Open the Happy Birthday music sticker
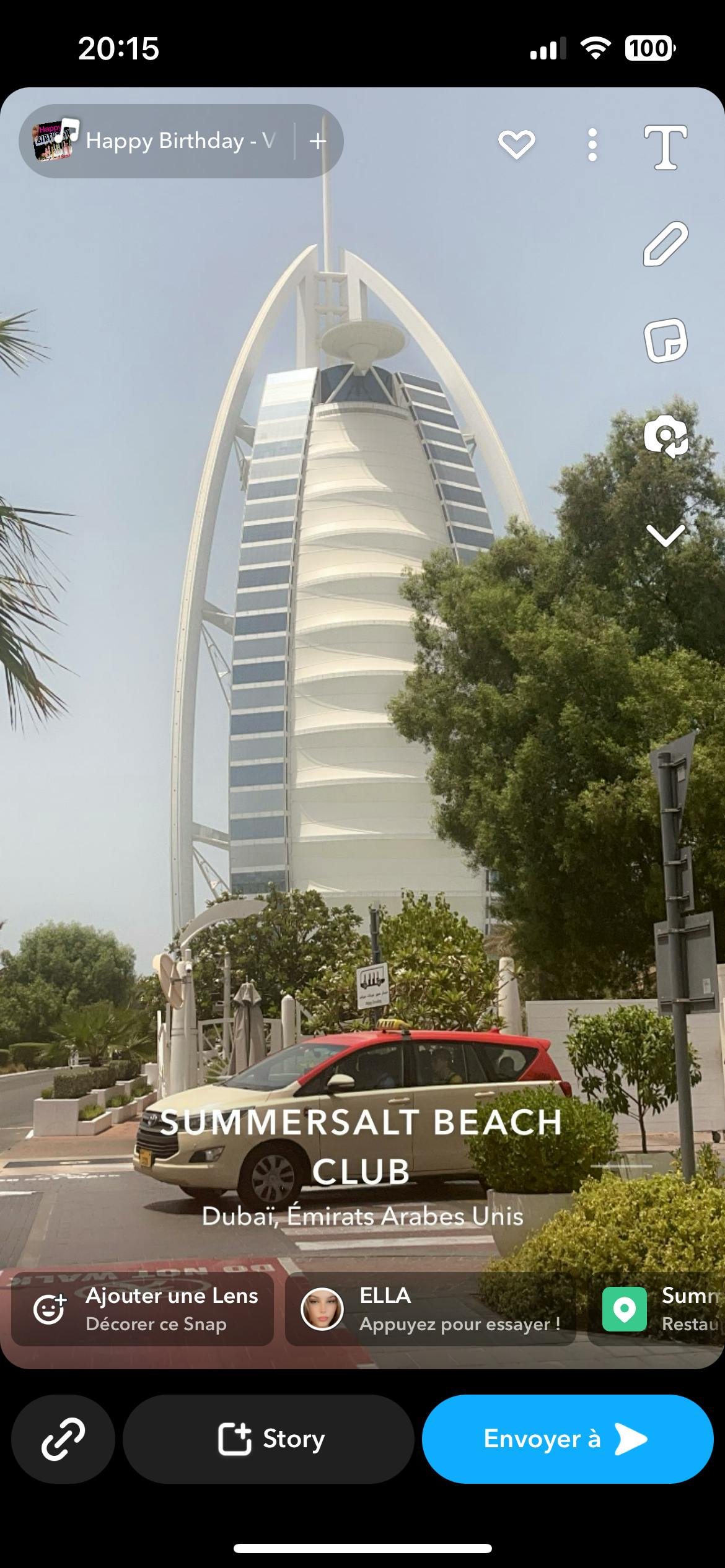 click(155, 141)
